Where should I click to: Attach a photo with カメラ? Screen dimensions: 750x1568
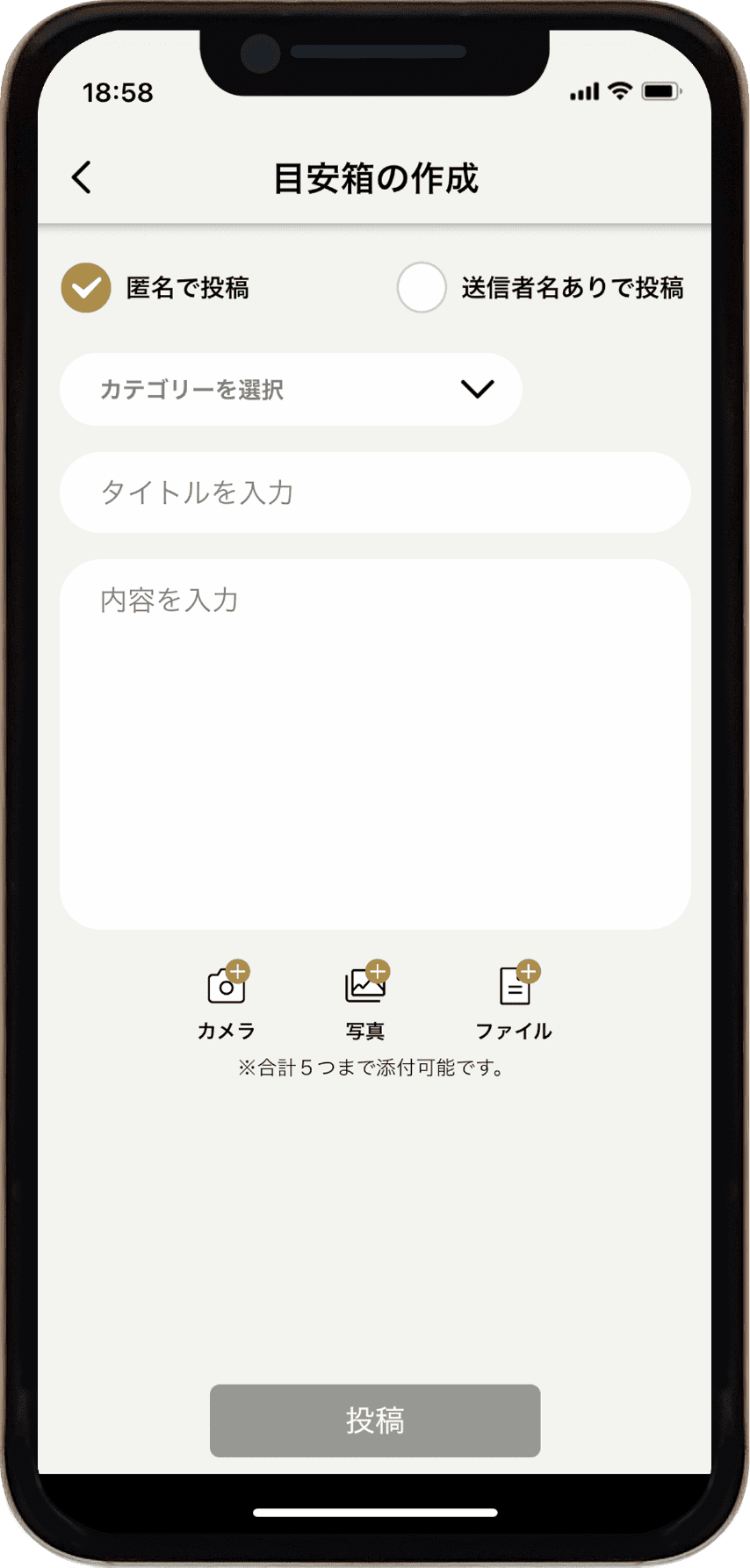pyautogui.click(x=227, y=999)
